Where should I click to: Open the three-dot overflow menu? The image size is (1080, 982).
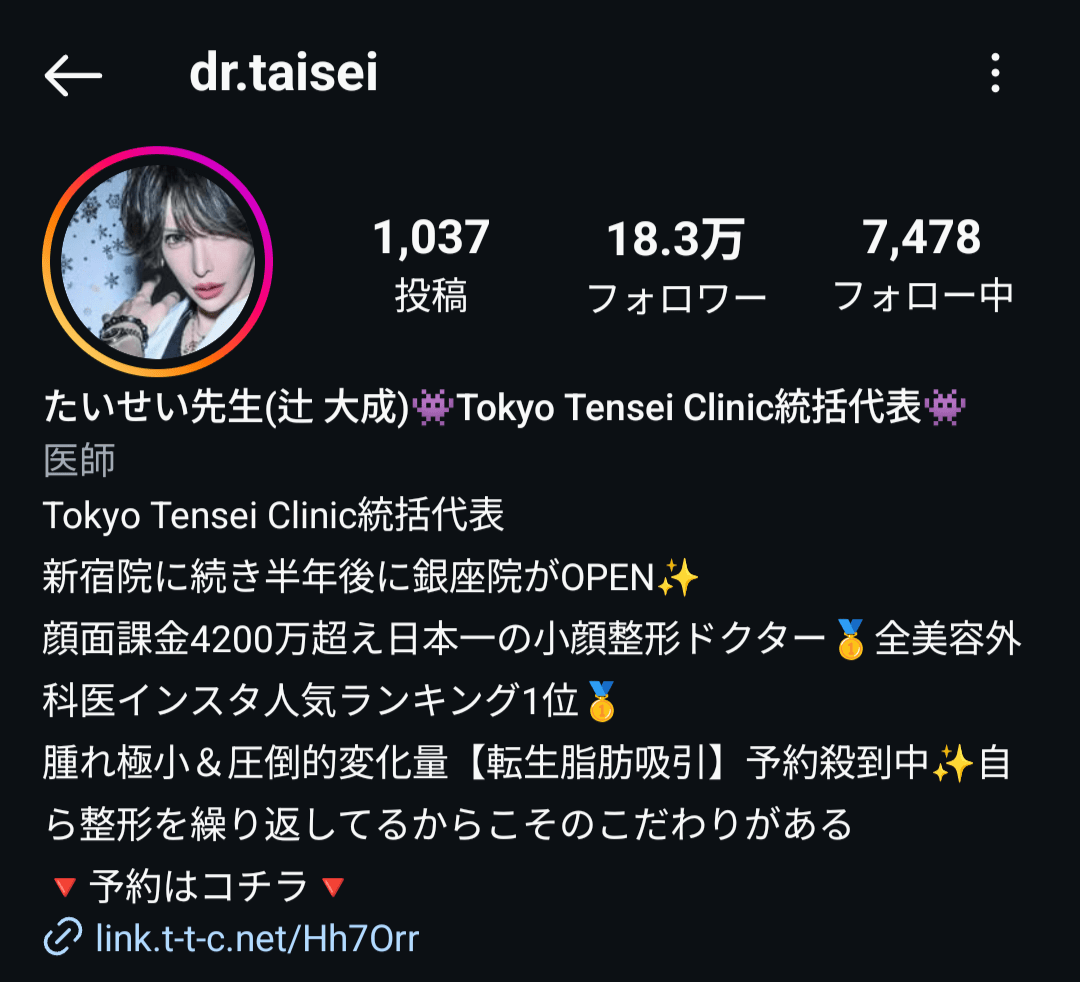(x=994, y=74)
